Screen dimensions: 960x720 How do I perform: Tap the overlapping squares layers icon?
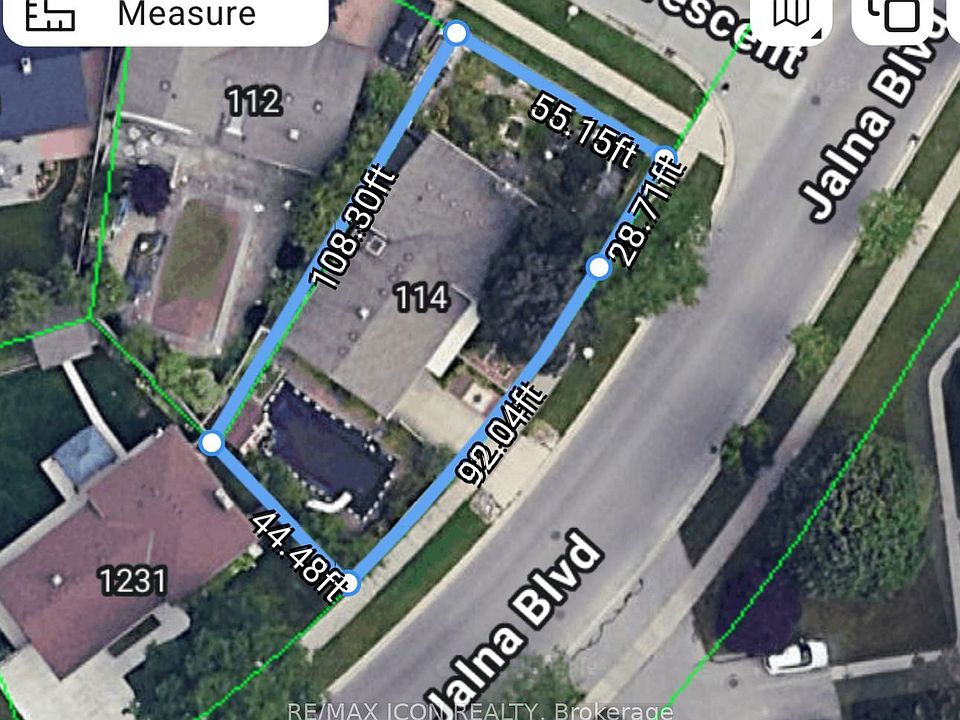click(895, 15)
